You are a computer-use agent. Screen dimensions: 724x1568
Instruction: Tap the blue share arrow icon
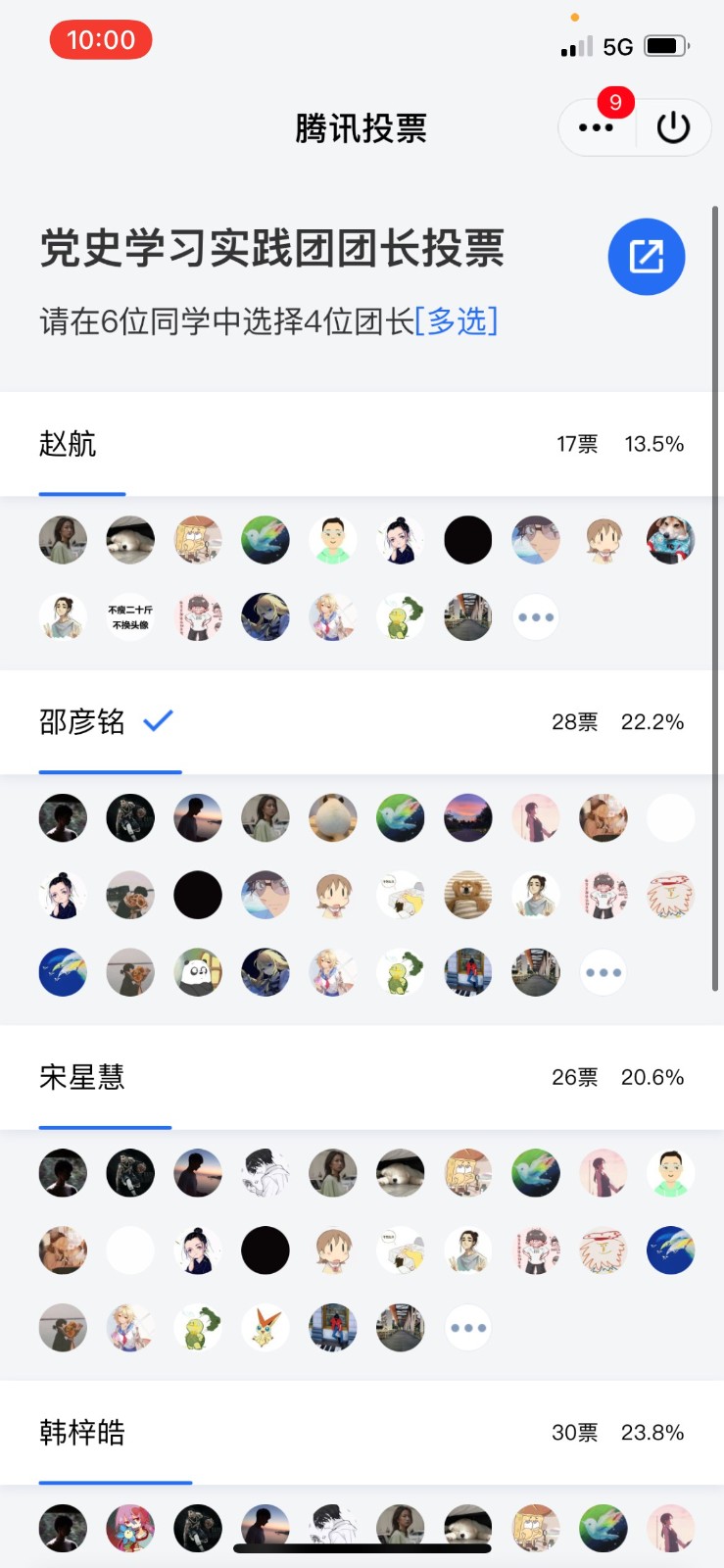tap(646, 257)
